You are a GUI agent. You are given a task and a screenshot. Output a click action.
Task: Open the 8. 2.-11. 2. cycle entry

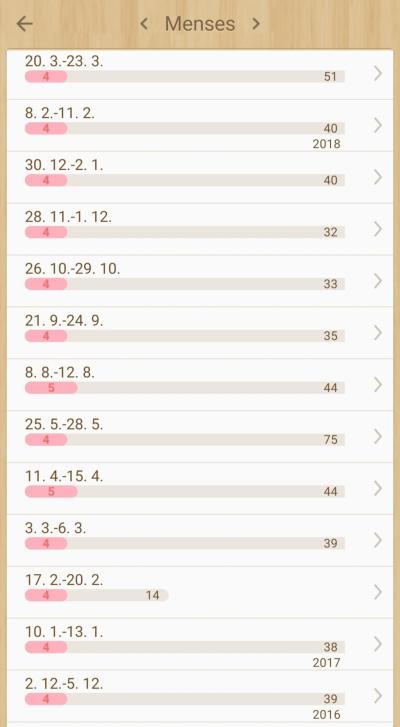coord(200,126)
